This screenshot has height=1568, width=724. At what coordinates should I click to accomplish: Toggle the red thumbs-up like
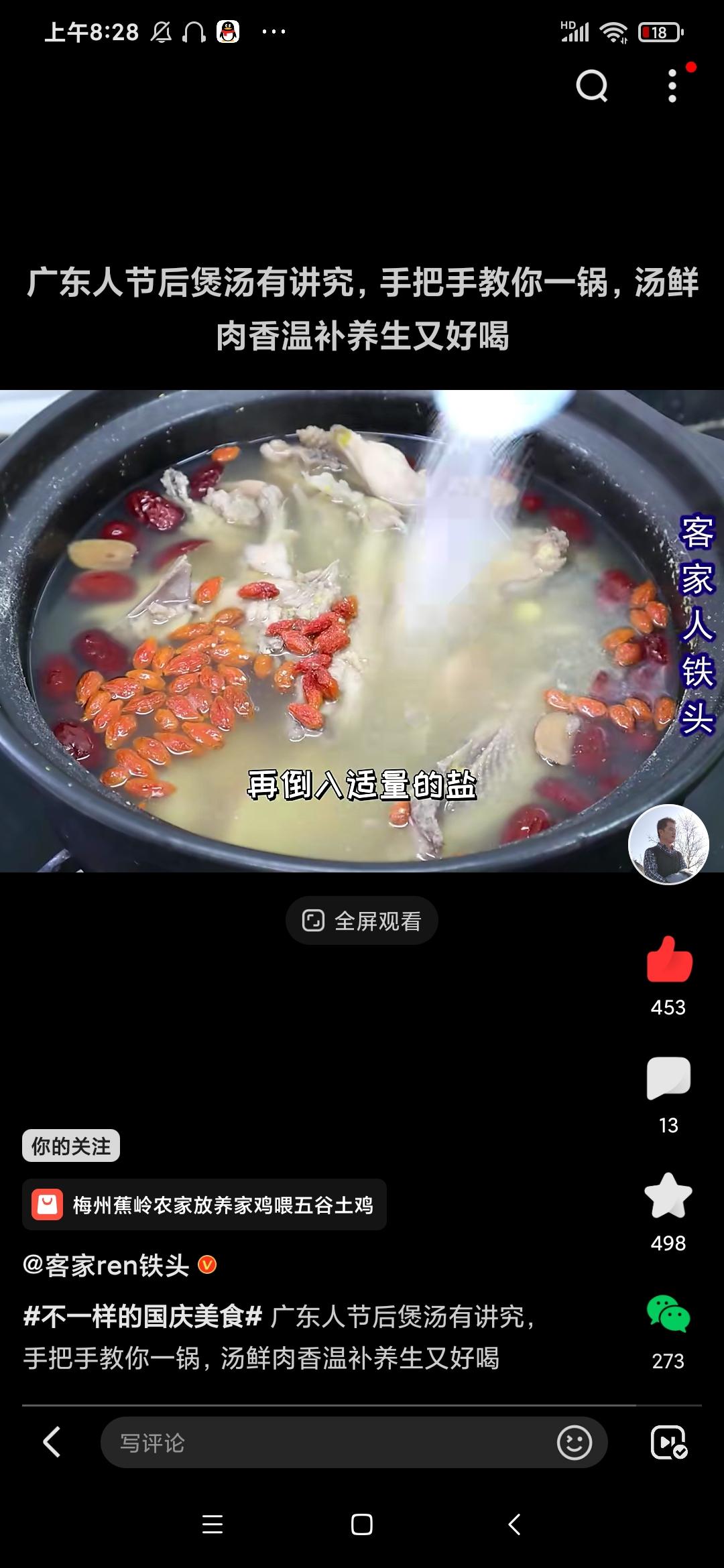pyautogui.click(x=668, y=960)
